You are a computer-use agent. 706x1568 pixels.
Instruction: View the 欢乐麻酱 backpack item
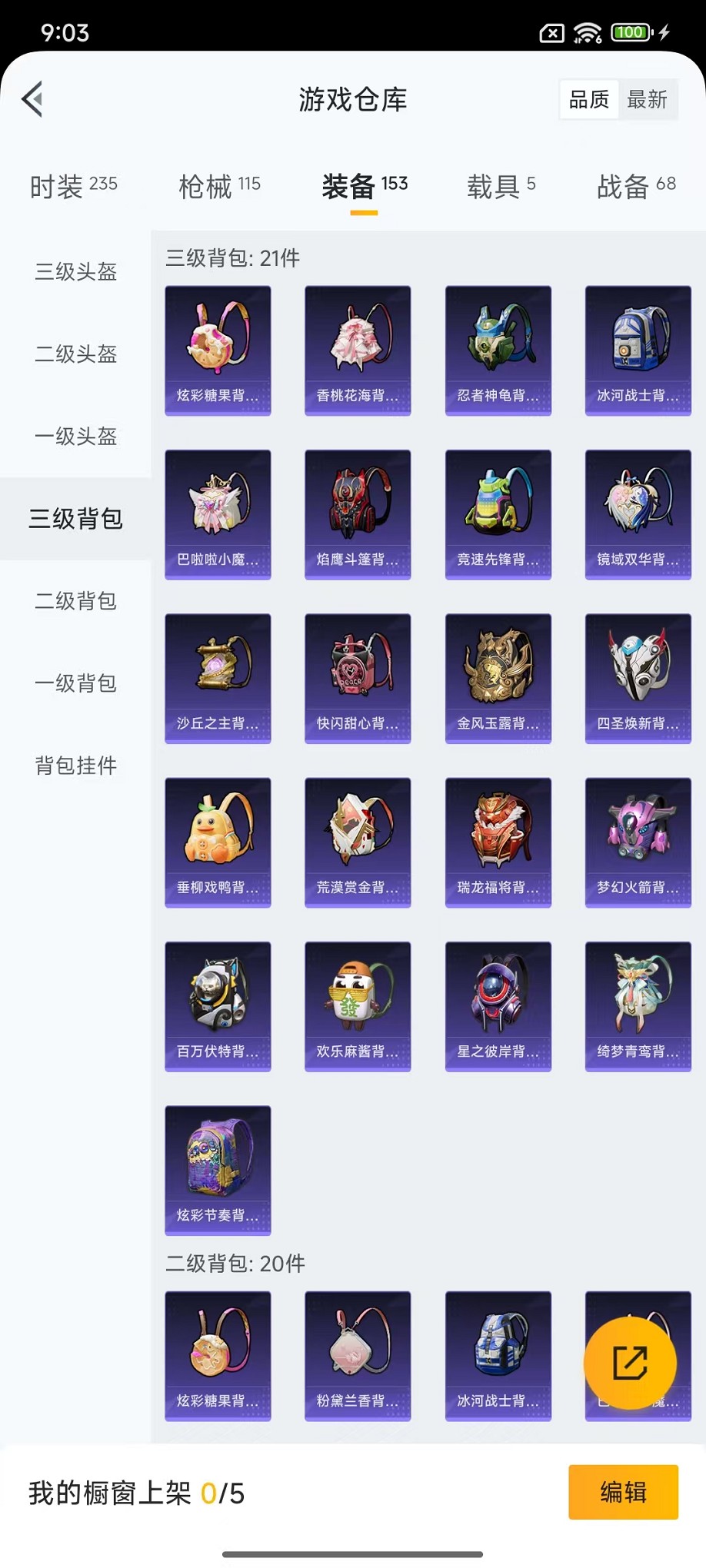(x=358, y=1006)
